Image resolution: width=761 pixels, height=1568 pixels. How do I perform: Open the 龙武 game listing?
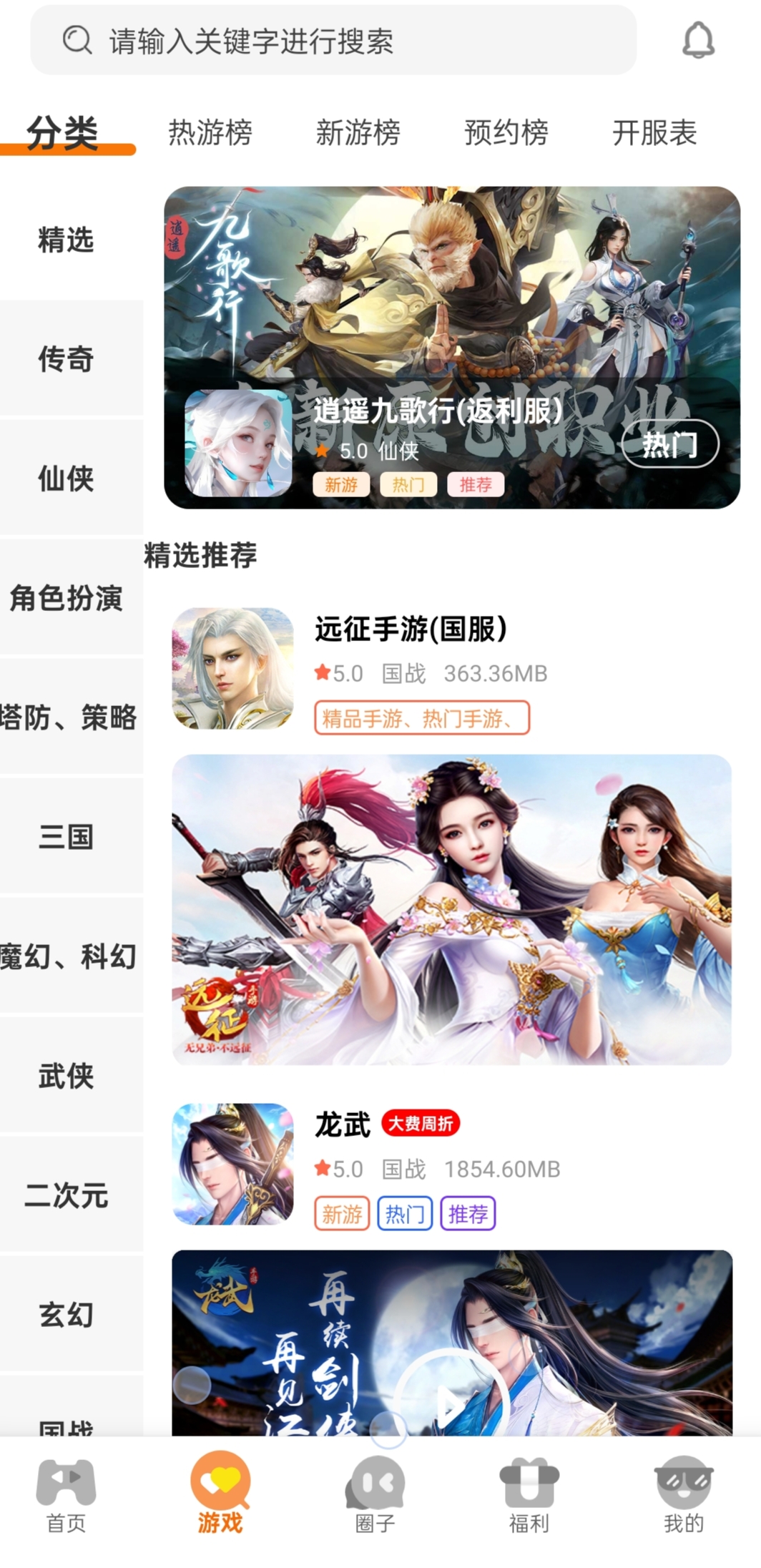click(343, 1124)
